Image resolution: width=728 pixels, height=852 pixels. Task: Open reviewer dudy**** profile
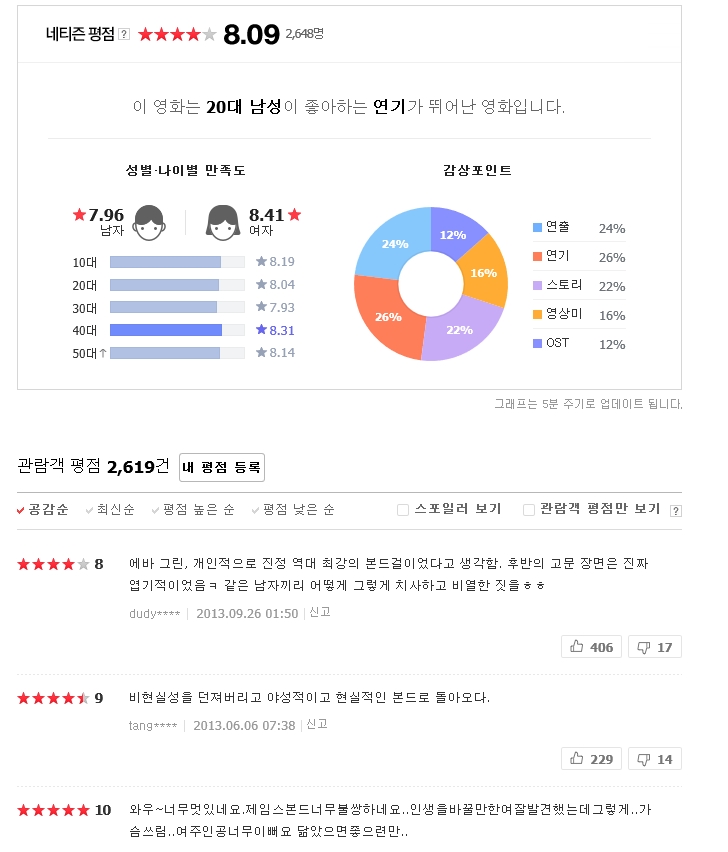154,613
